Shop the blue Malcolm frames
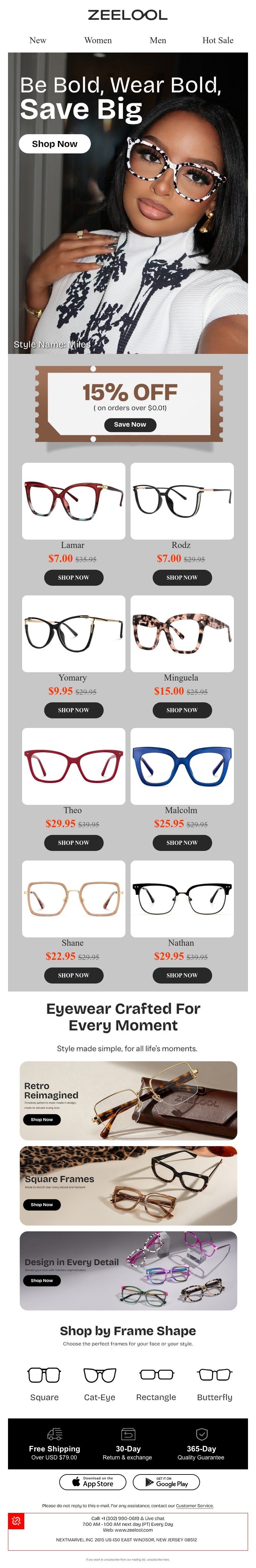 point(182,842)
